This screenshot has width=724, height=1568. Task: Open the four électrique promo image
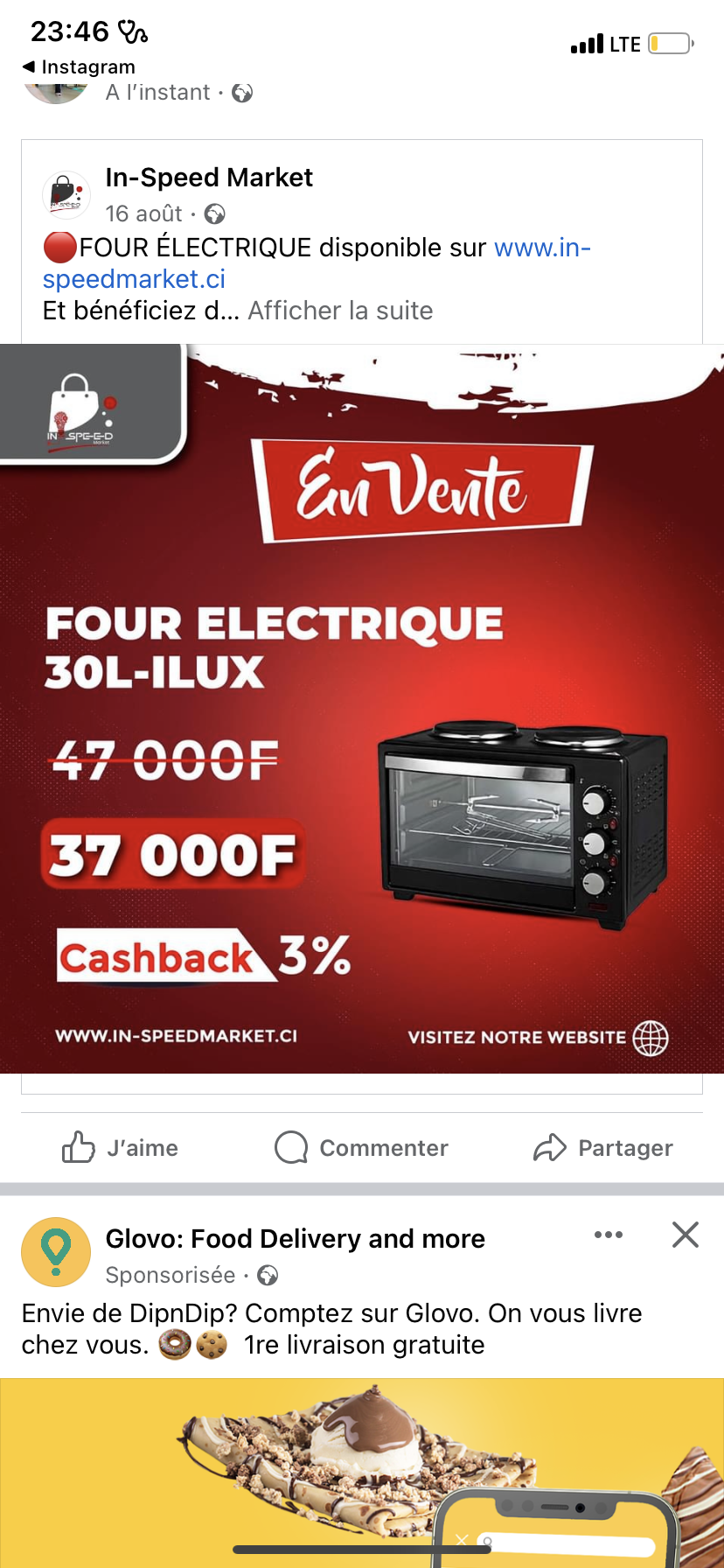point(362,709)
